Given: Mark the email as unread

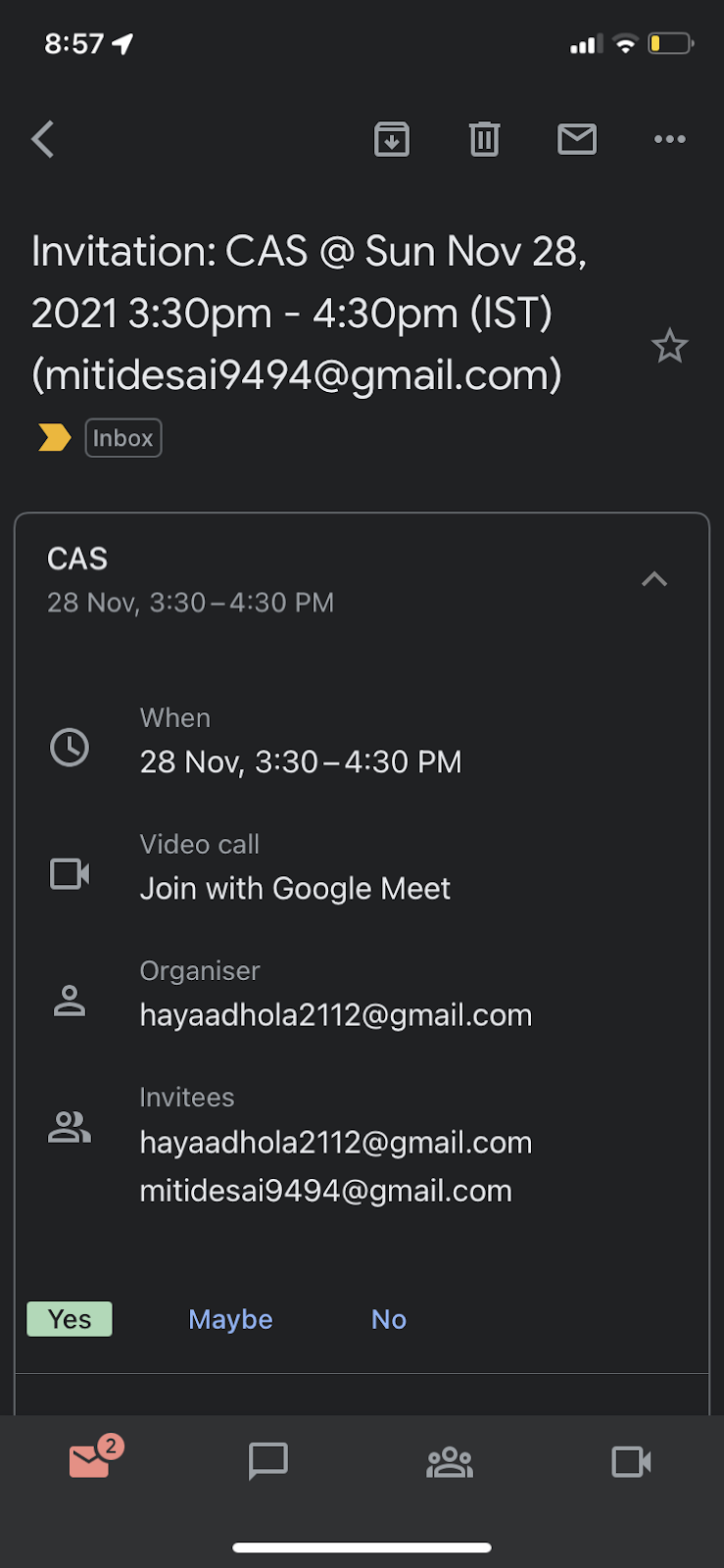Looking at the screenshot, I should (x=577, y=139).
